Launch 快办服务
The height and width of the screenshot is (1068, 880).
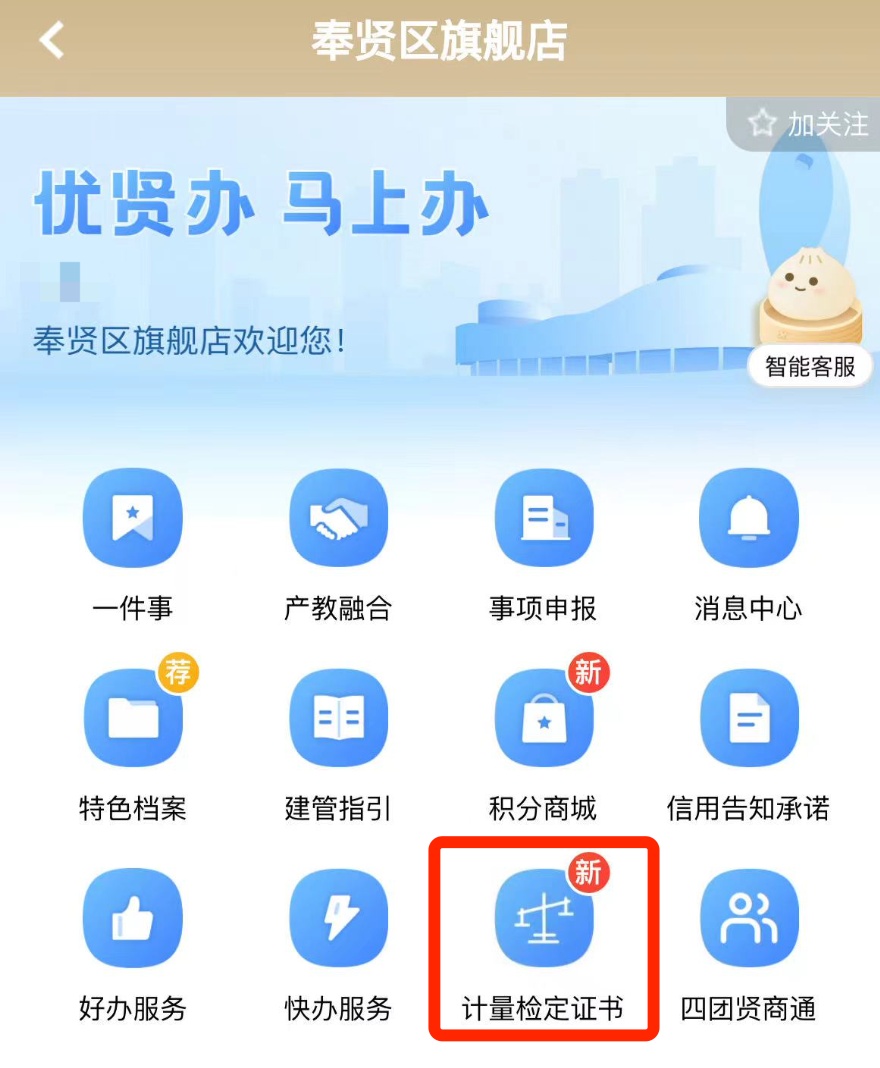tap(338, 918)
